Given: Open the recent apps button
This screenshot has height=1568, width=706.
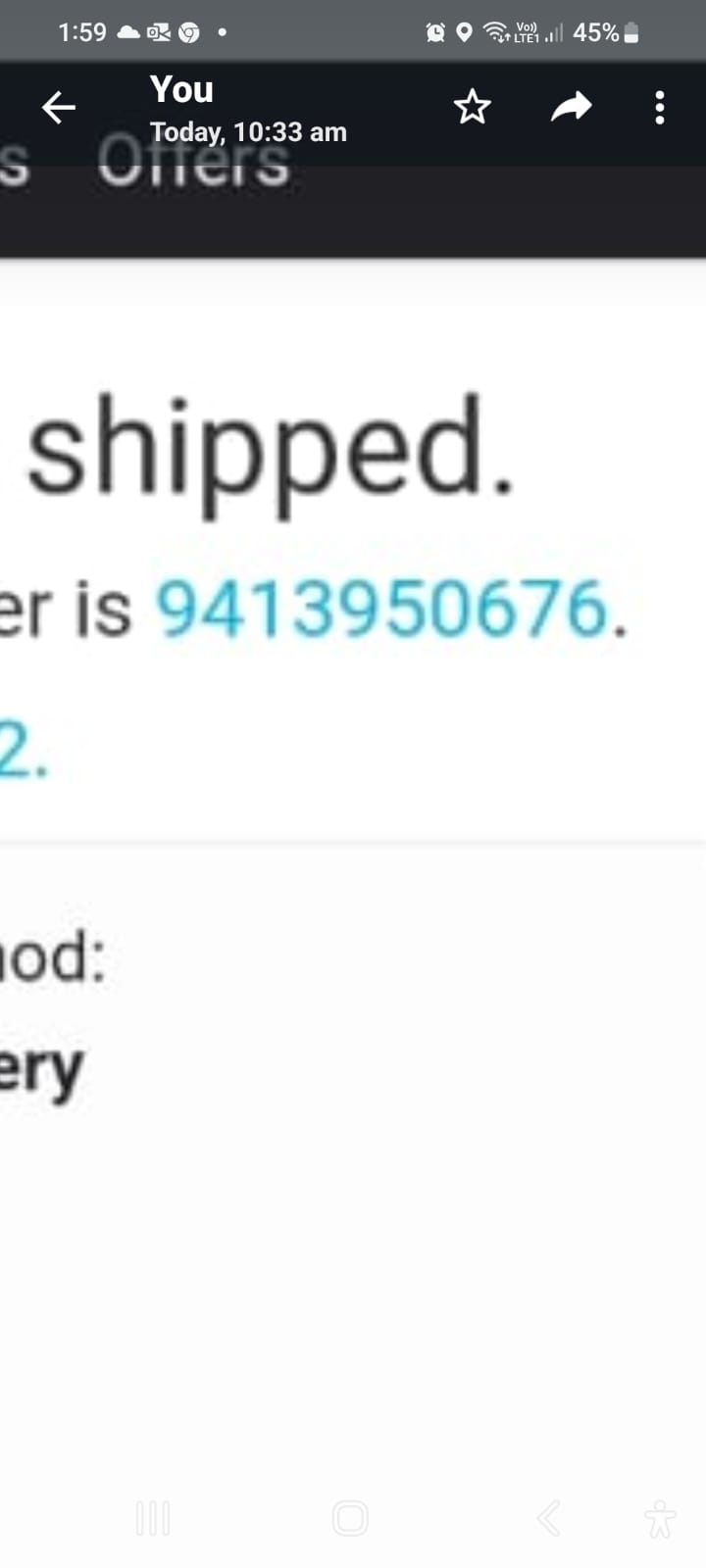Looking at the screenshot, I should [x=153, y=1518].
